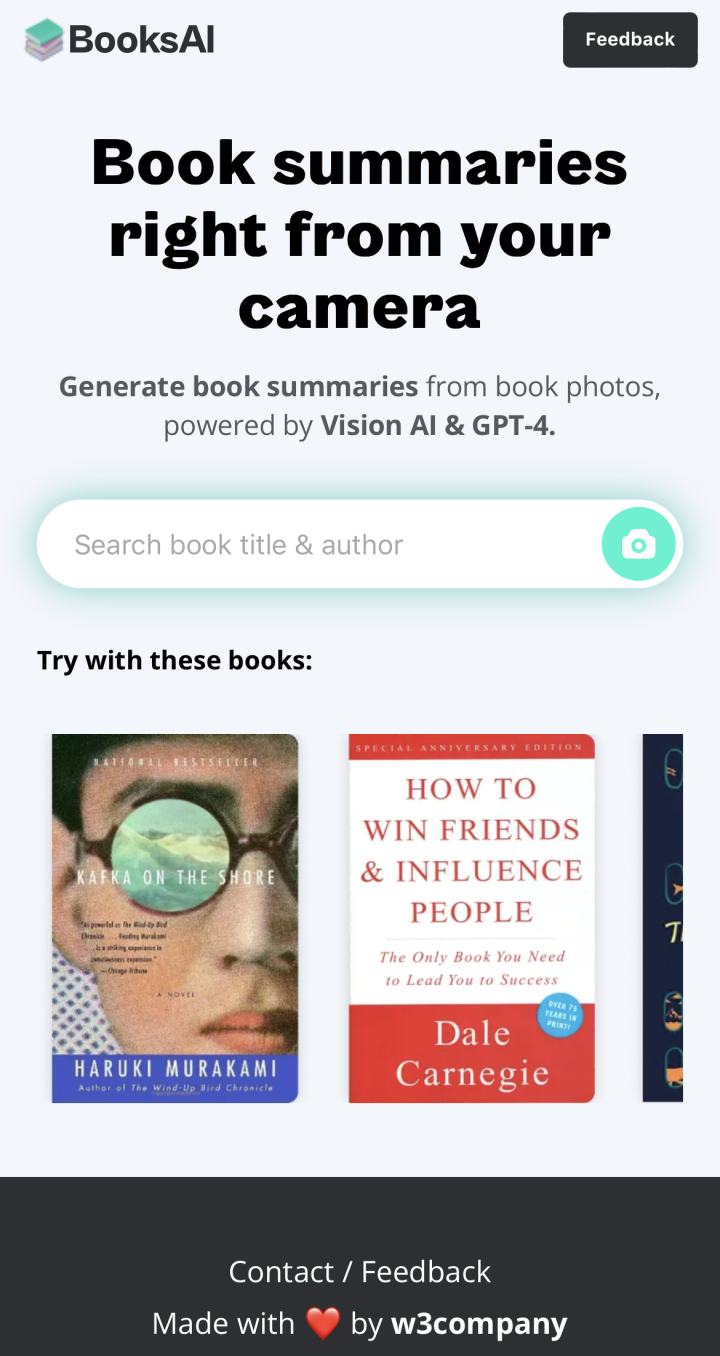Open the Contact / Feedback footer link
Viewport: 720px width, 1356px height.
(x=359, y=1271)
